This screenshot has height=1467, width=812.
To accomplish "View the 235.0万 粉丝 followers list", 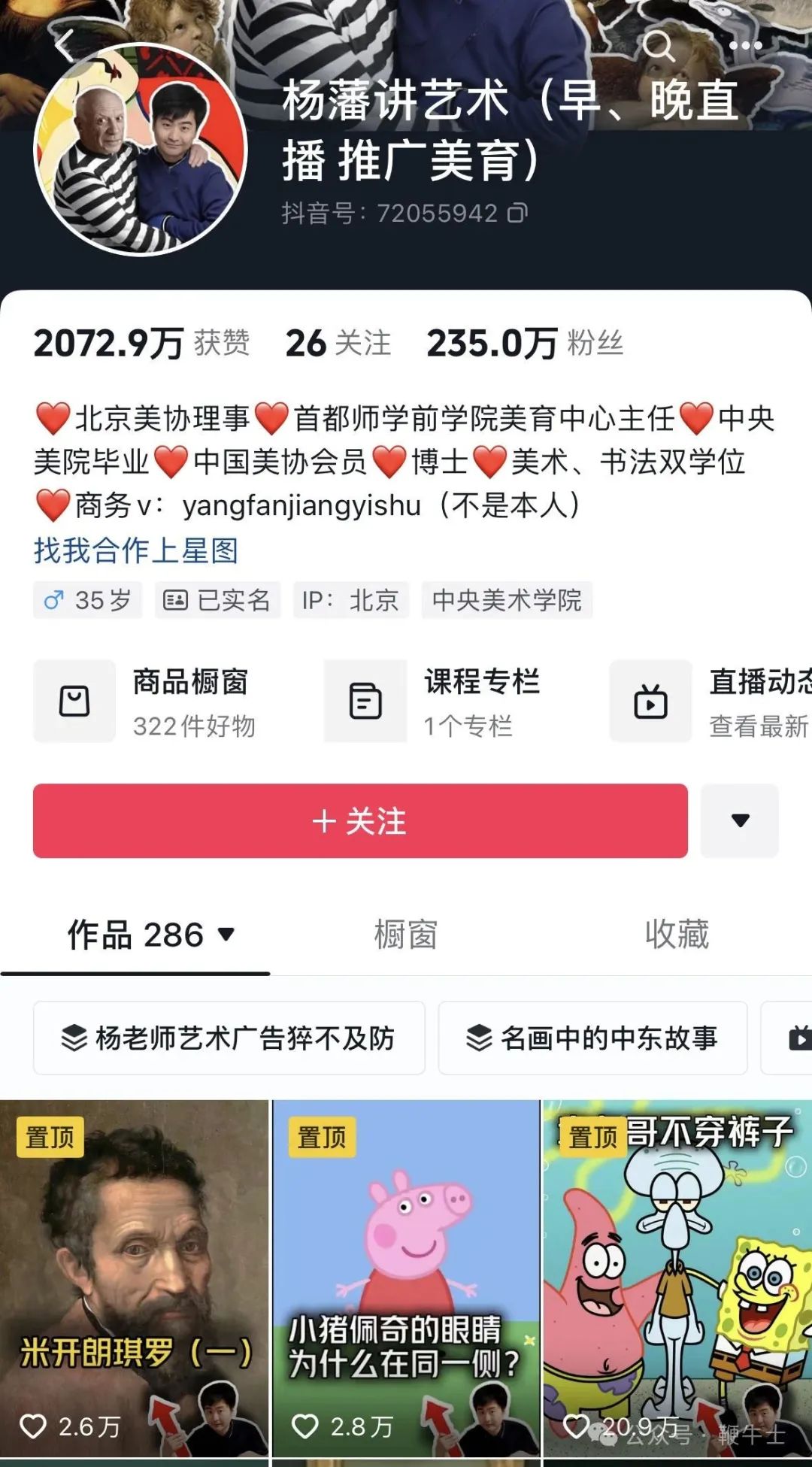I will point(525,343).
